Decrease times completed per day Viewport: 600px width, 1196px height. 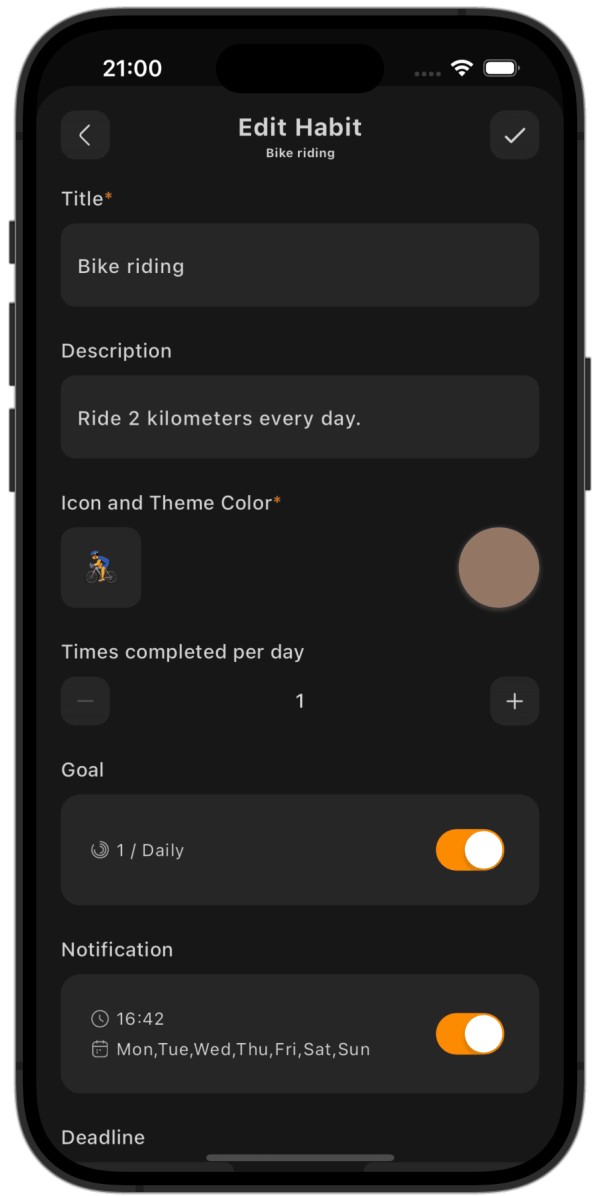coord(85,701)
